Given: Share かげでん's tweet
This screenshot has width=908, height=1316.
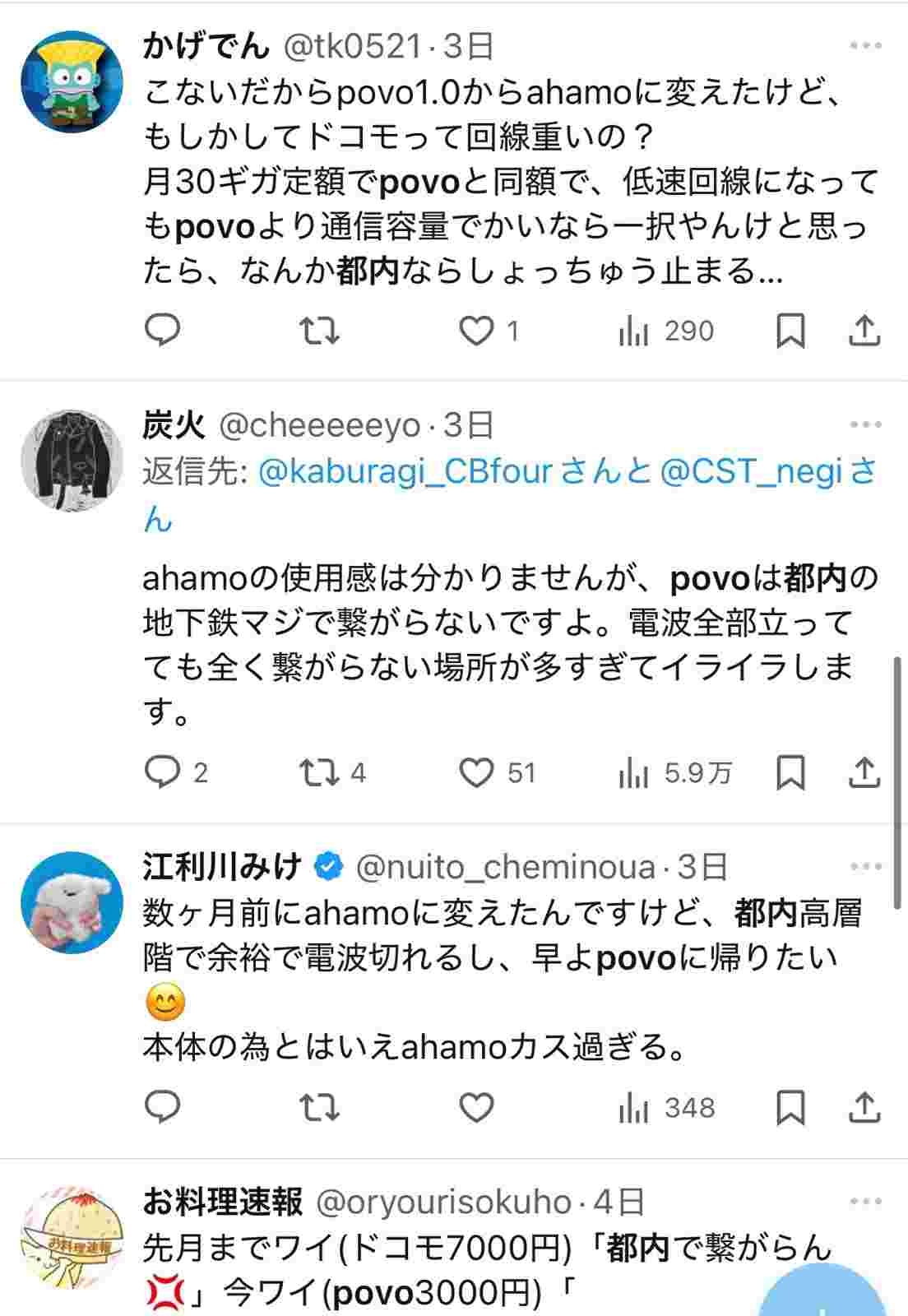Looking at the screenshot, I should (864, 331).
